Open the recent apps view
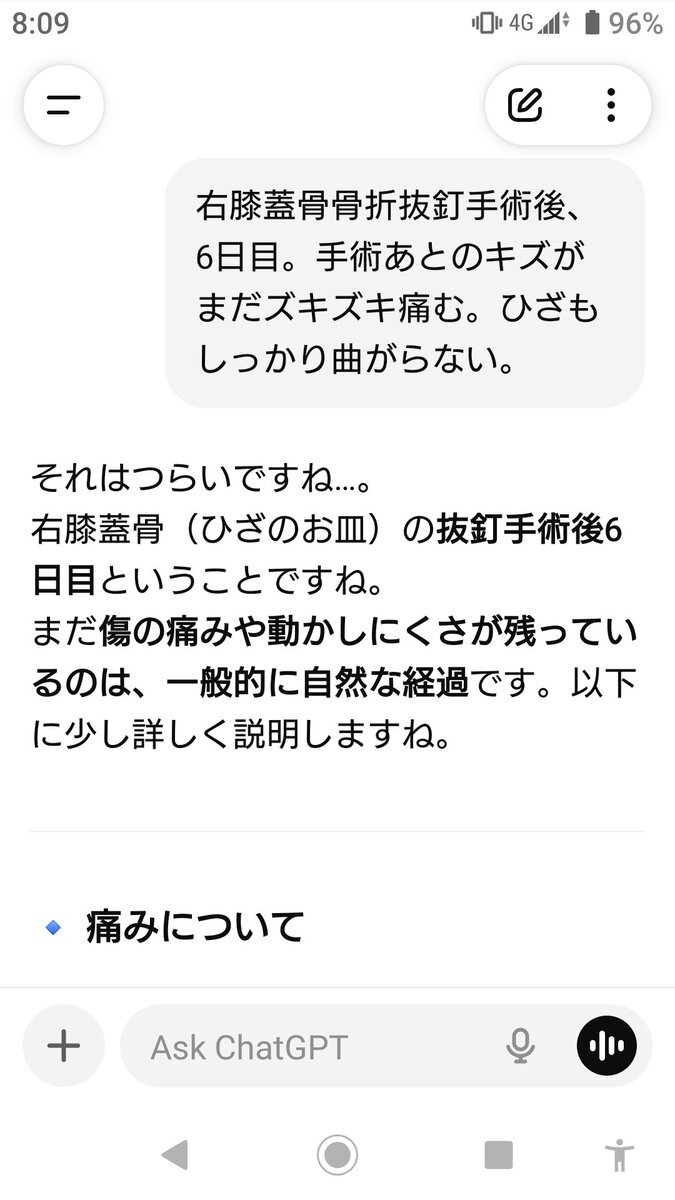 (x=498, y=1156)
